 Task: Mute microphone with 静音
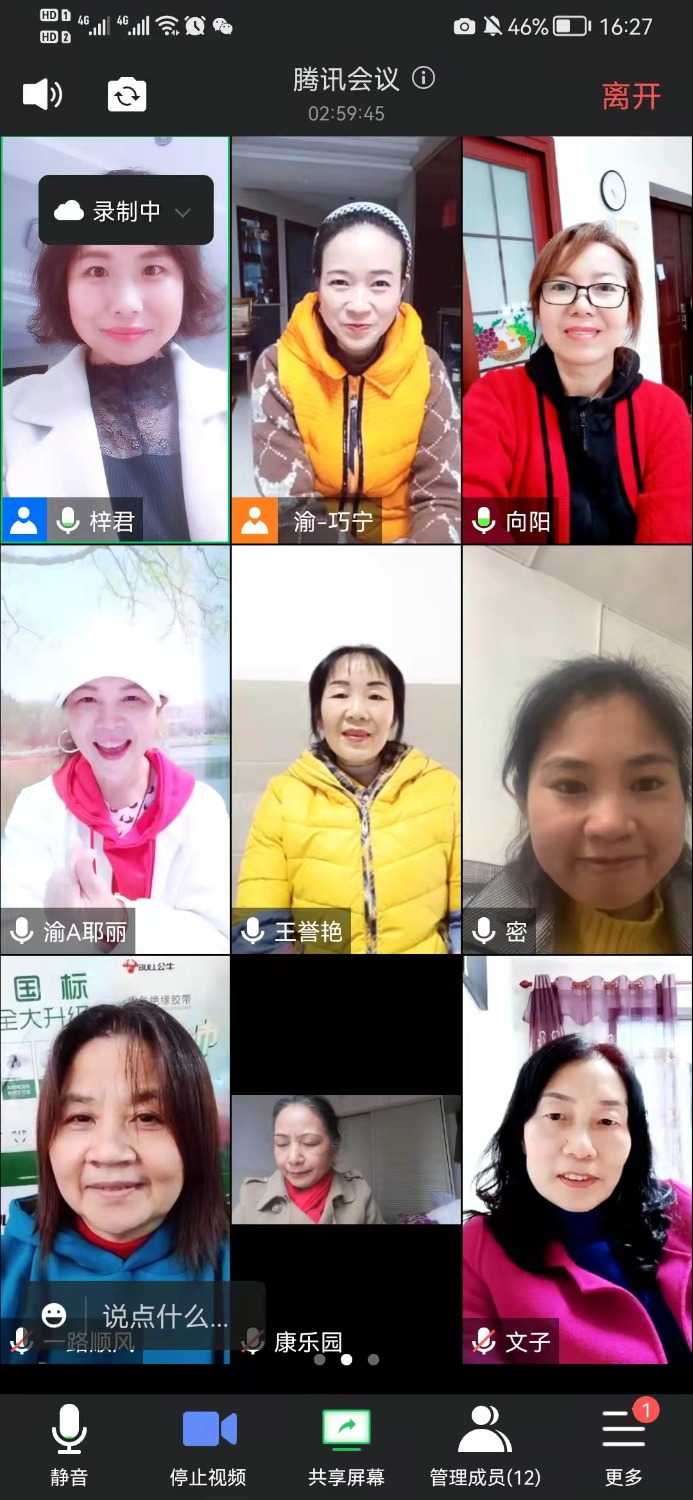coord(69,1442)
